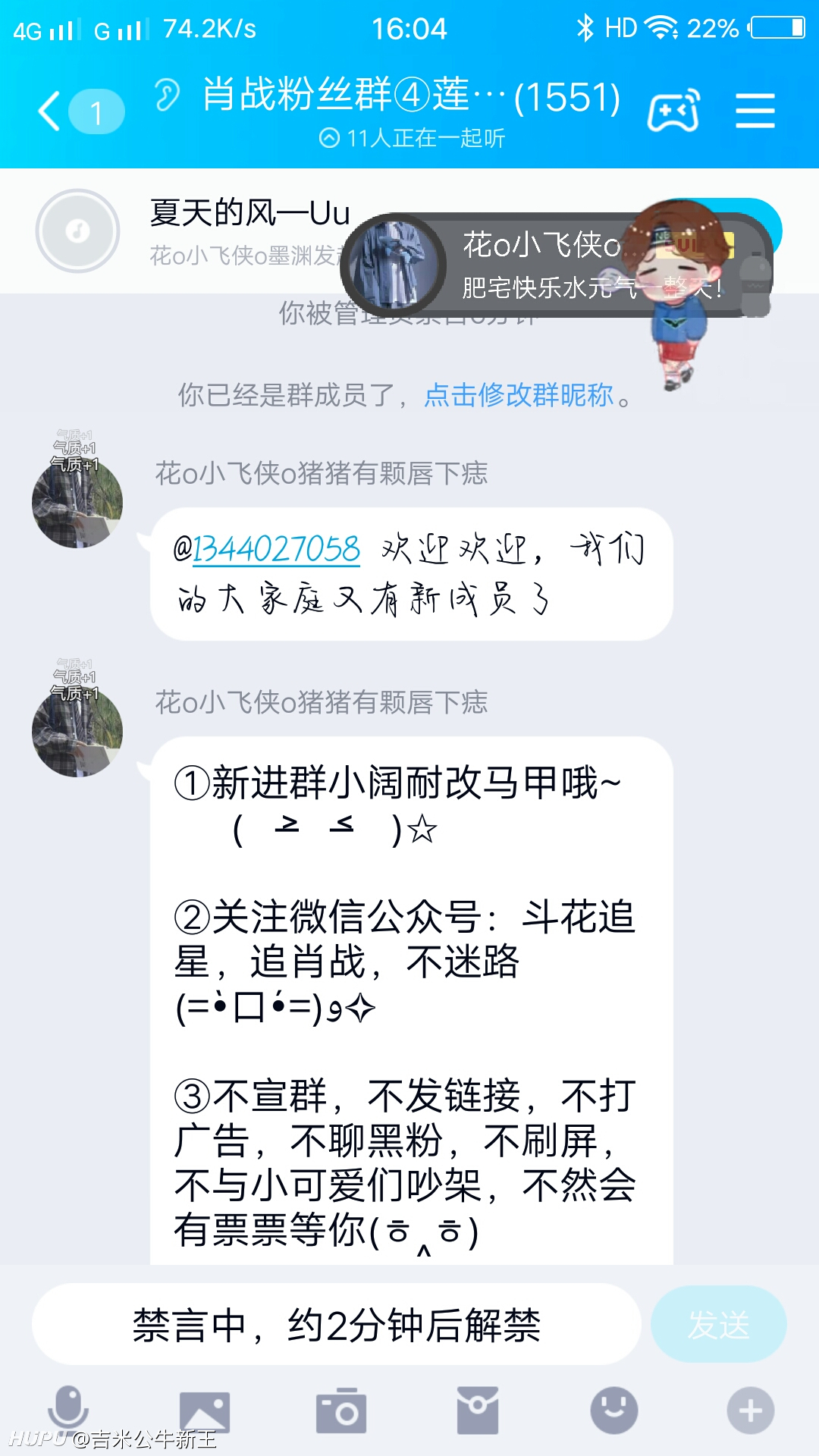Tap 点击修改群昵称 link
Screen dimensions: 819x1456
(x=519, y=395)
